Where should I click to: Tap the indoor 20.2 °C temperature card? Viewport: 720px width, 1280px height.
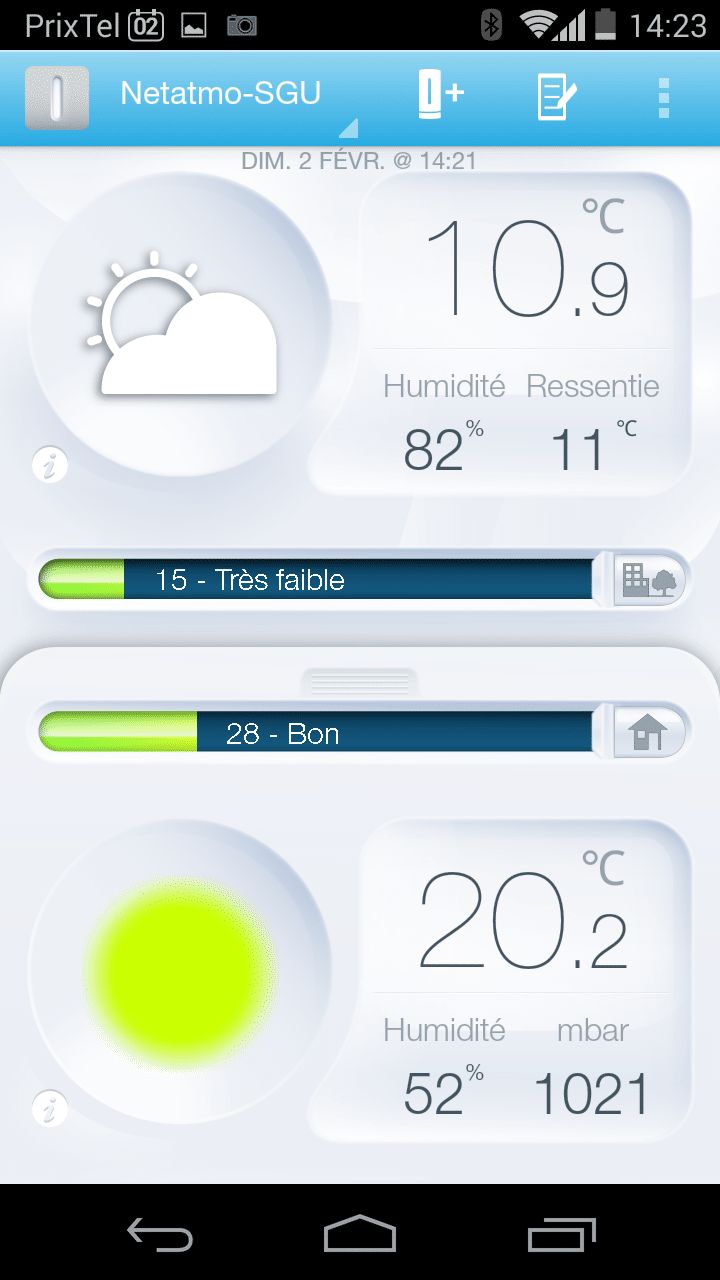(525, 980)
